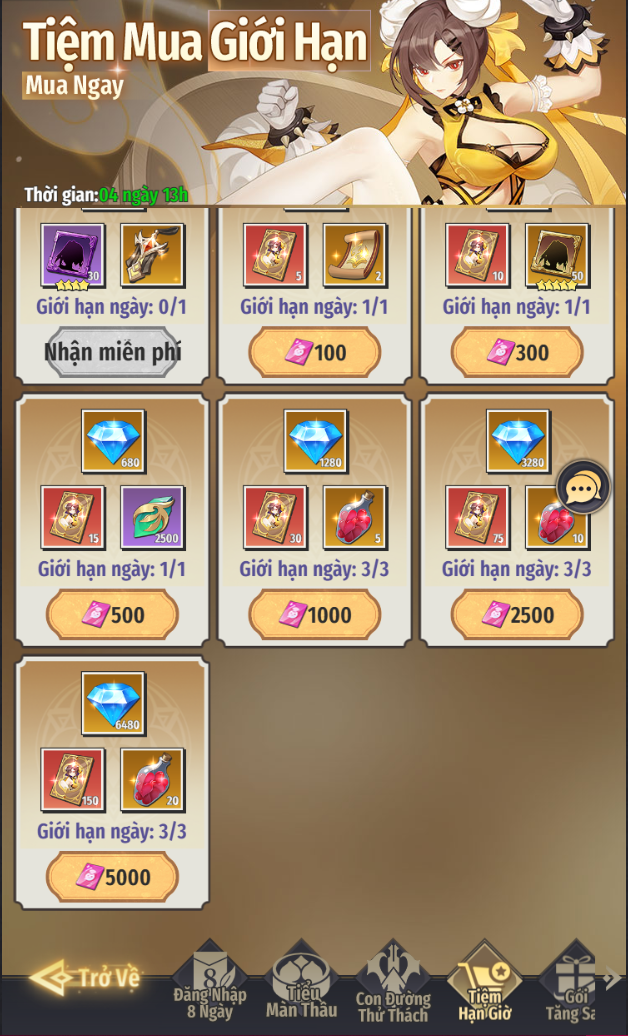Go back with Trở Về
The width and height of the screenshot is (628, 1036).
pyautogui.click(x=86, y=978)
